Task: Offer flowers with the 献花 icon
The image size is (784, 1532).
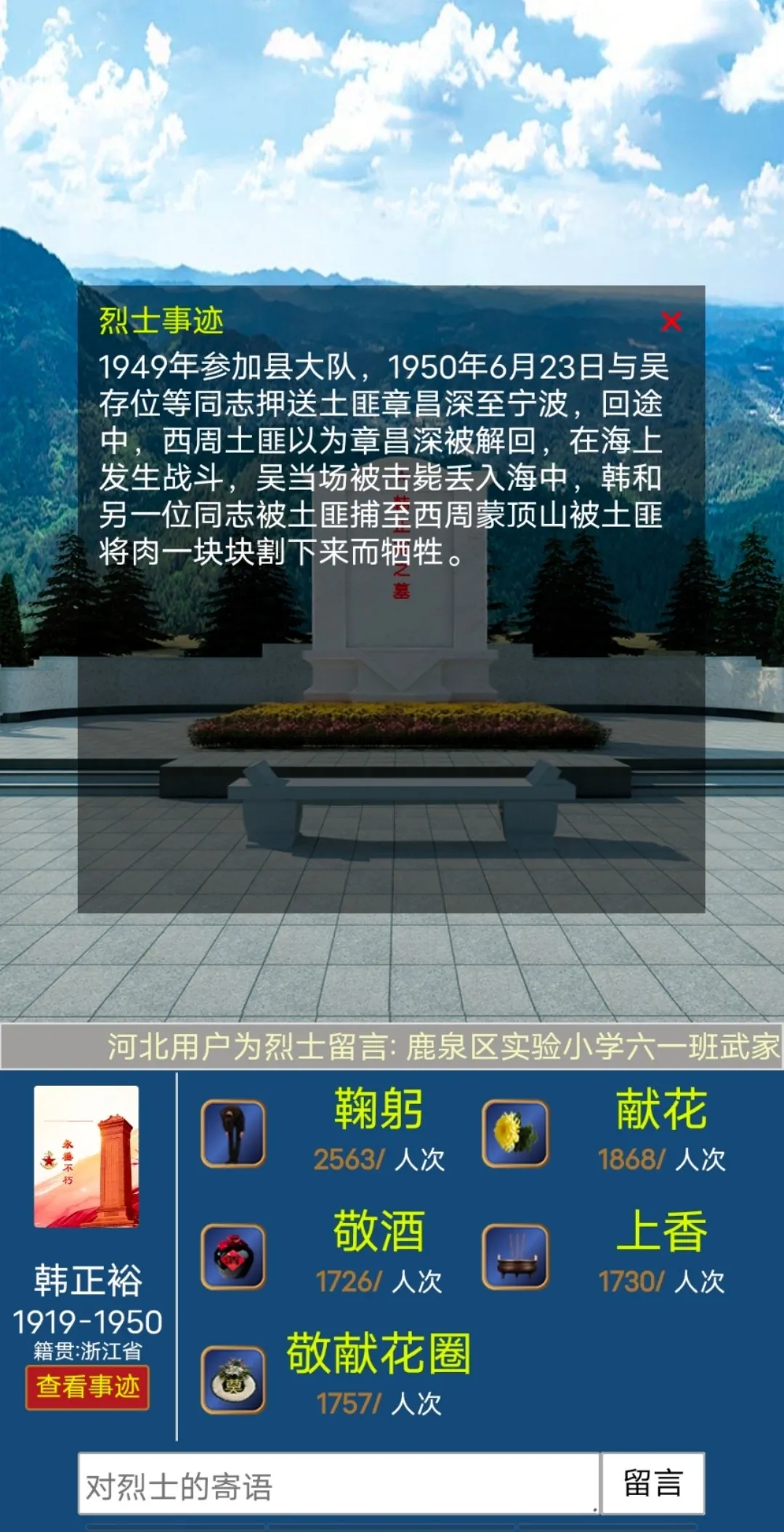Action: pos(515,1133)
